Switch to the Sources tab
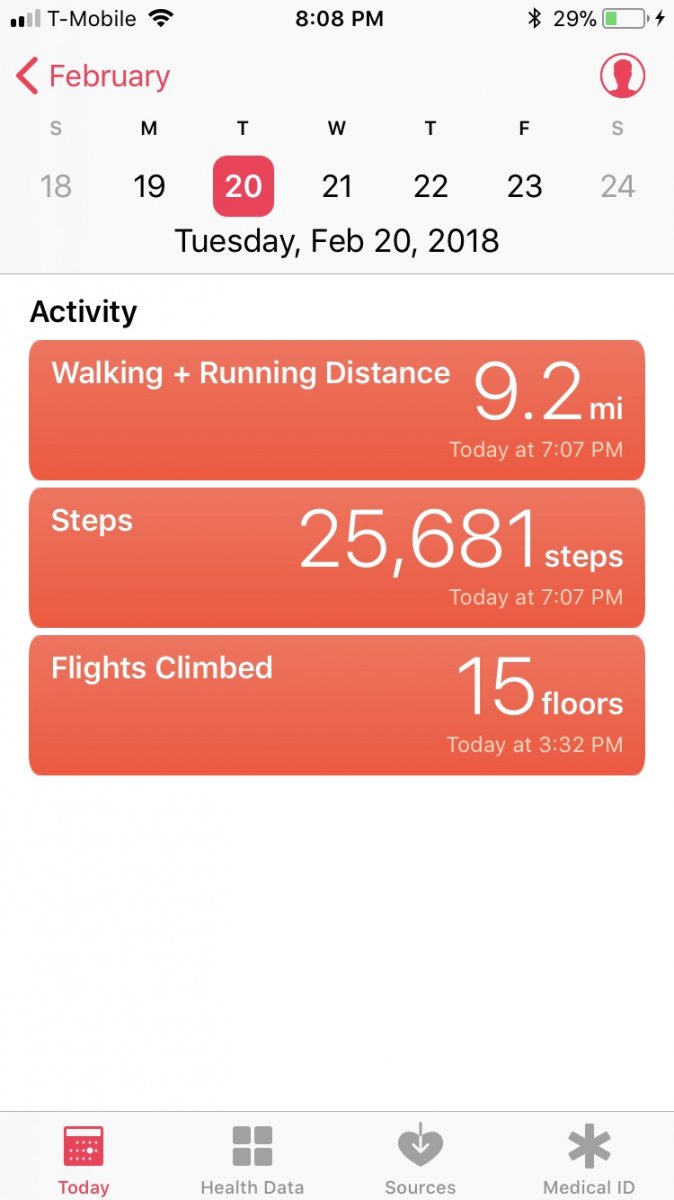The height and width of the screenshot is (1200, 674). click(x=420, y=1158)
